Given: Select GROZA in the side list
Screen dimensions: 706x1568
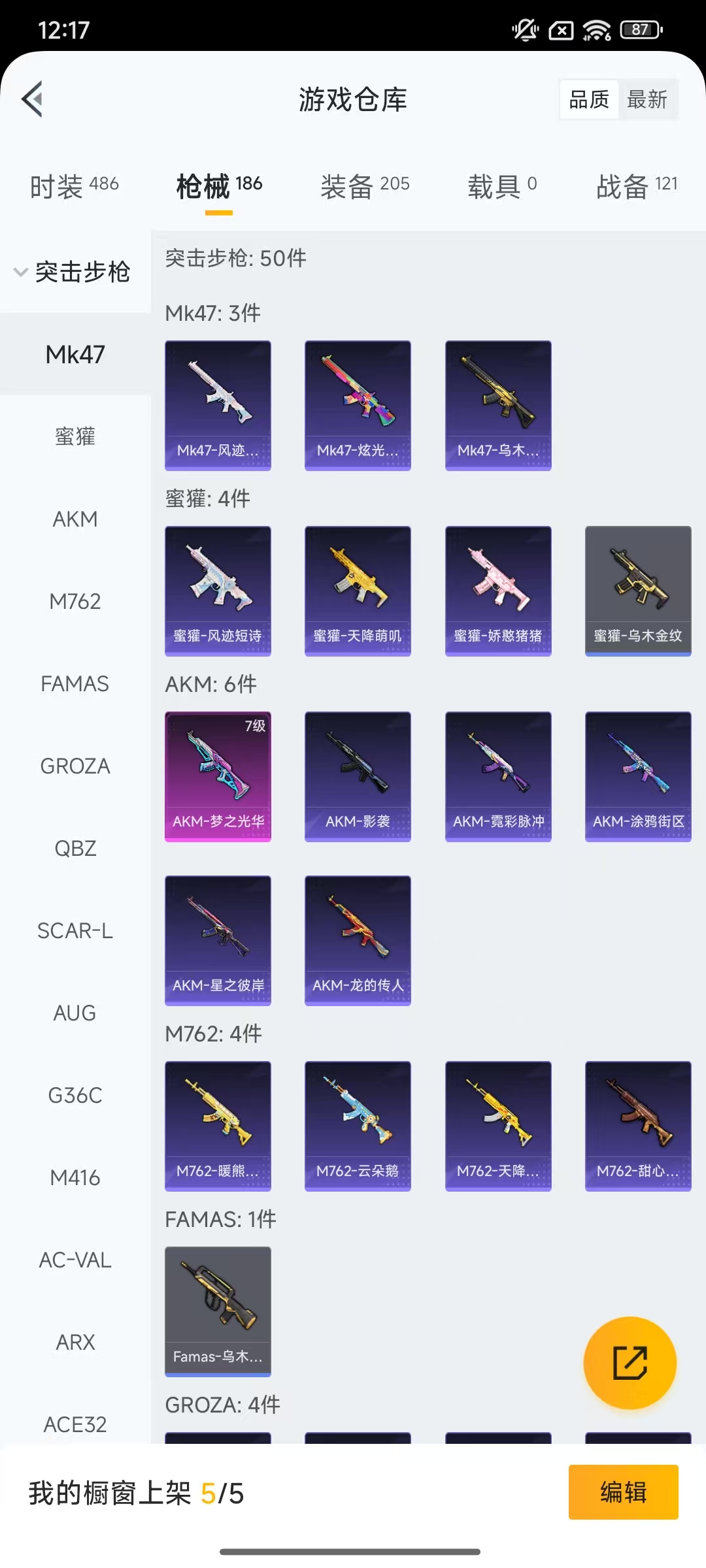Looking at the screenshot, I should 75,766.
